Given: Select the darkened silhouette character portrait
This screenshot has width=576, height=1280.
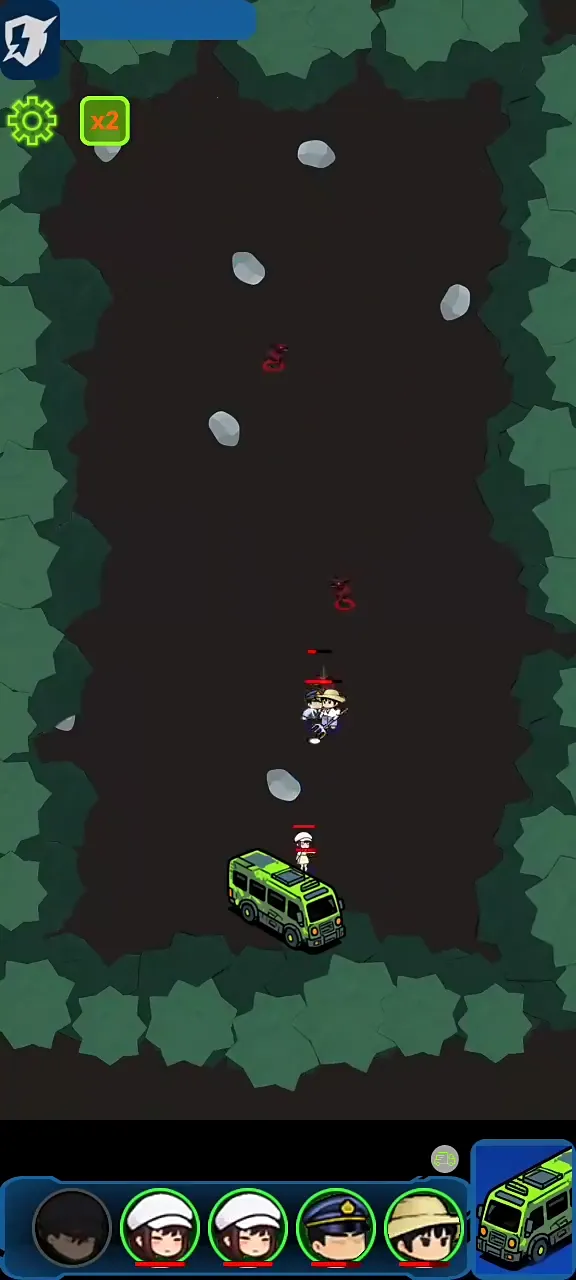Looking at the screenshot, I should [x=72, y=1227].
